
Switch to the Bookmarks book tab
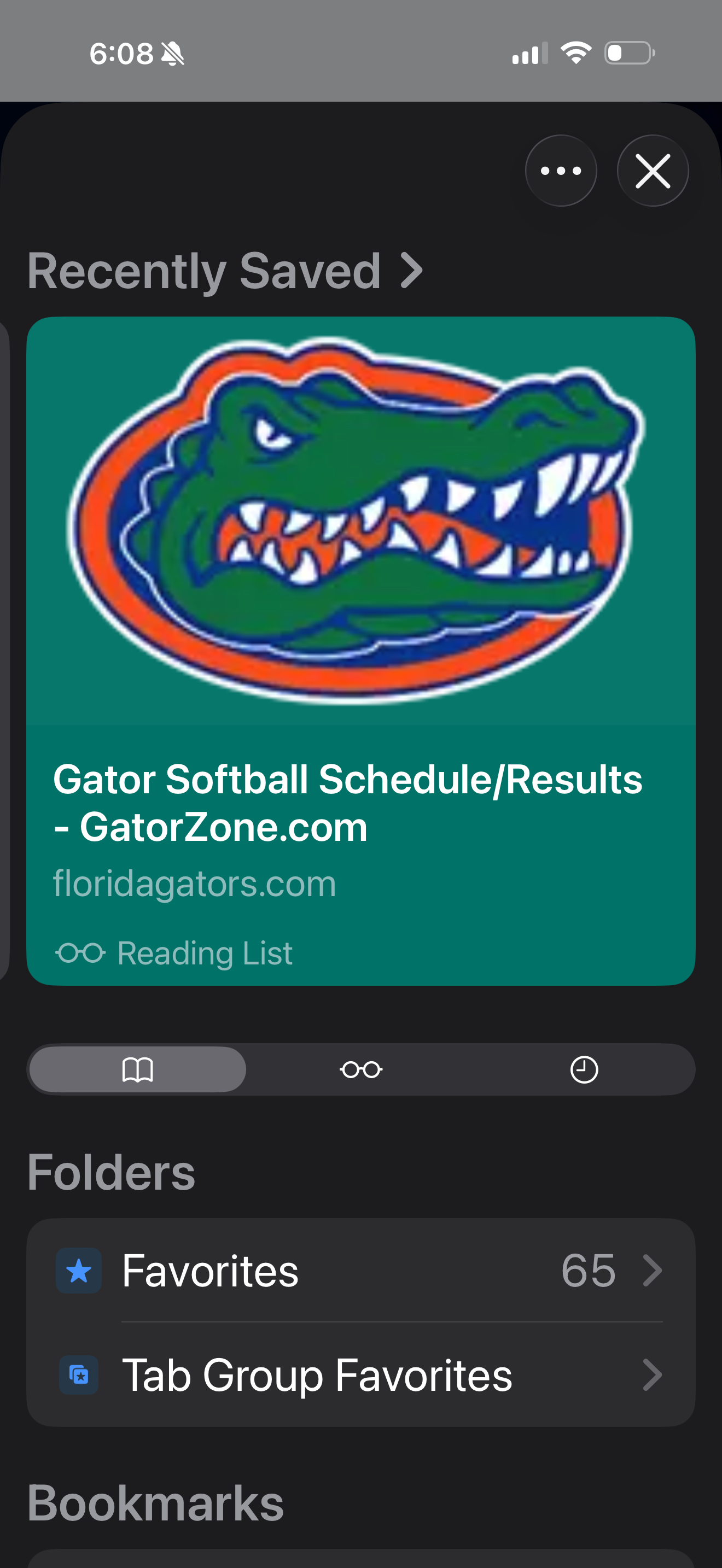(138, 1069)
